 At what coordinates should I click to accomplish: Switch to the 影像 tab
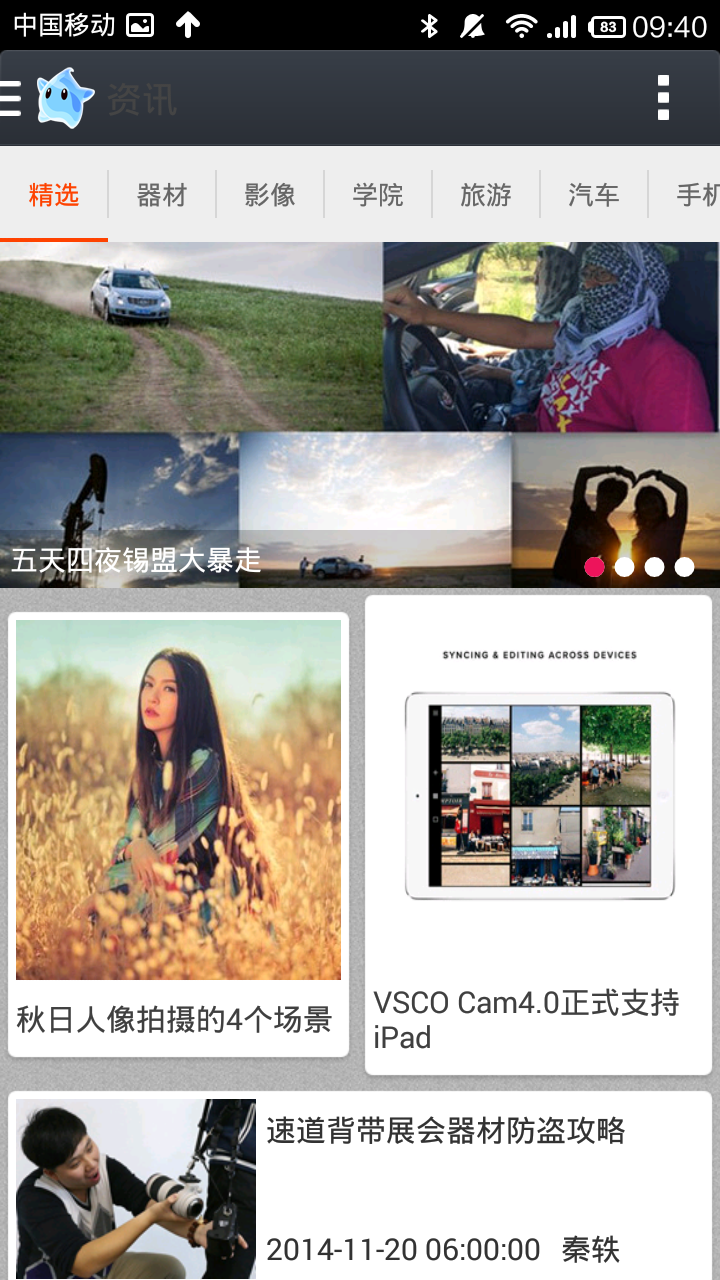[x=270, y=195]
